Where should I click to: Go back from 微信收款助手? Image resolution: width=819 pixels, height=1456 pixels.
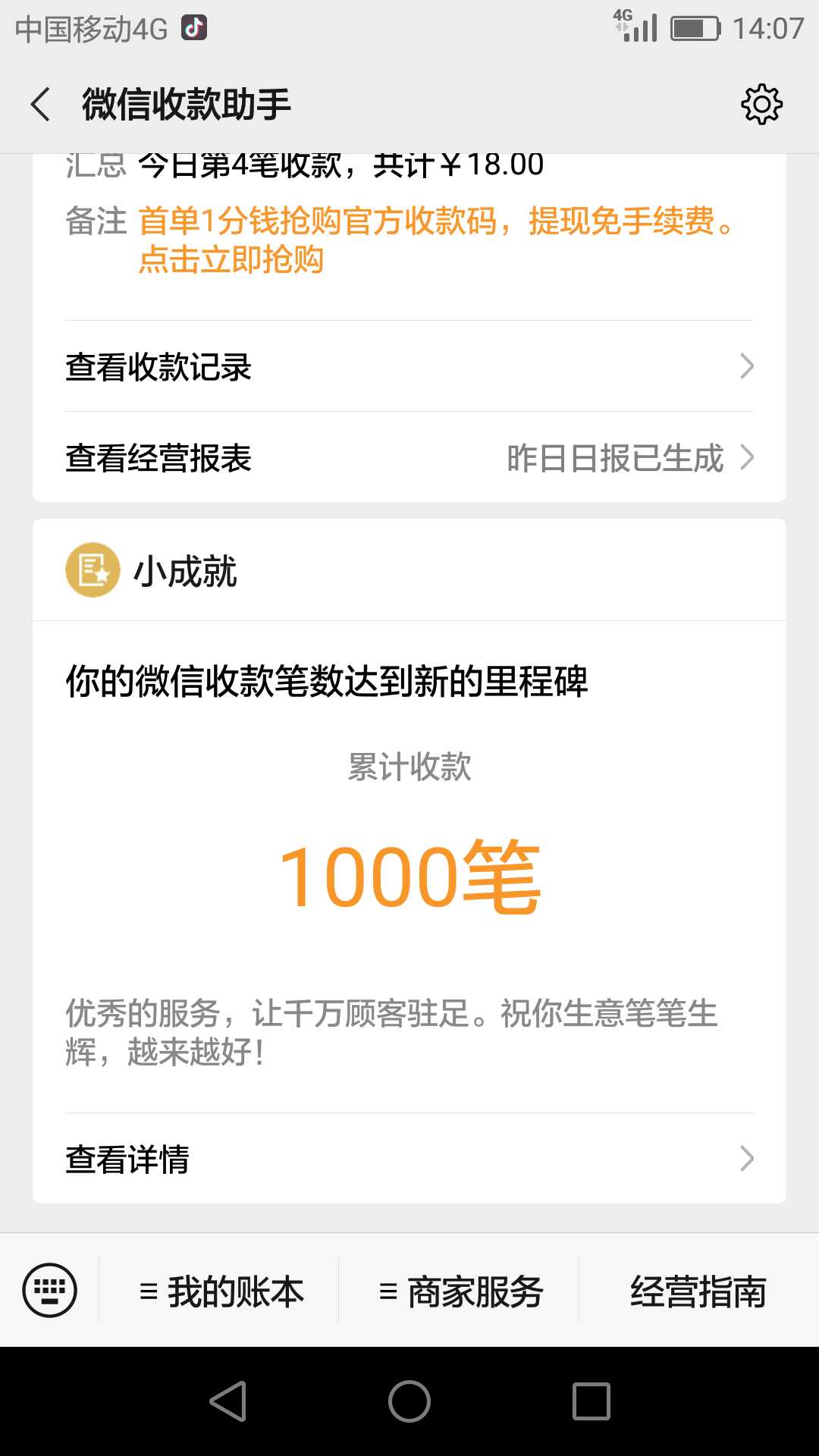[x=41, y=104]
